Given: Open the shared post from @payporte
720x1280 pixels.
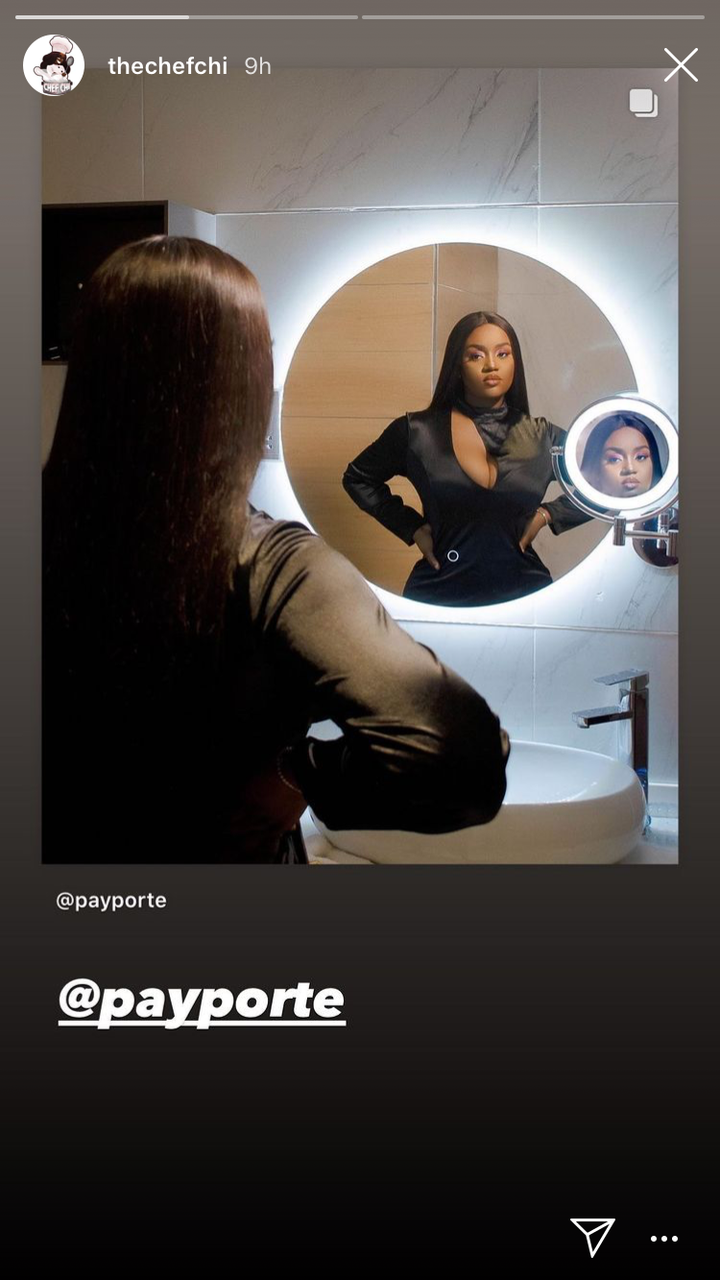Looking at the screenshot, I should [x=360, y=465].
